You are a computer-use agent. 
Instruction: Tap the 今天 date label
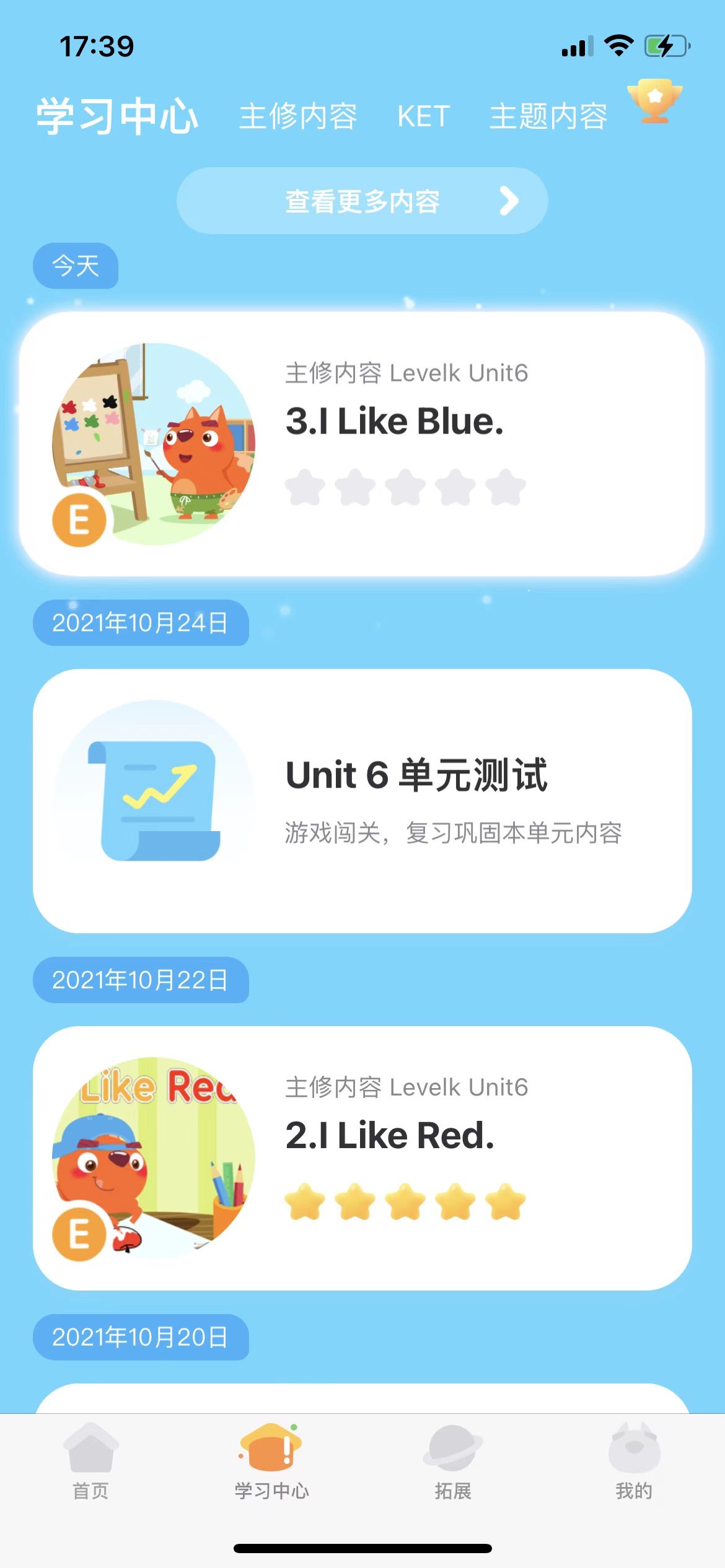tap(76, 266)
